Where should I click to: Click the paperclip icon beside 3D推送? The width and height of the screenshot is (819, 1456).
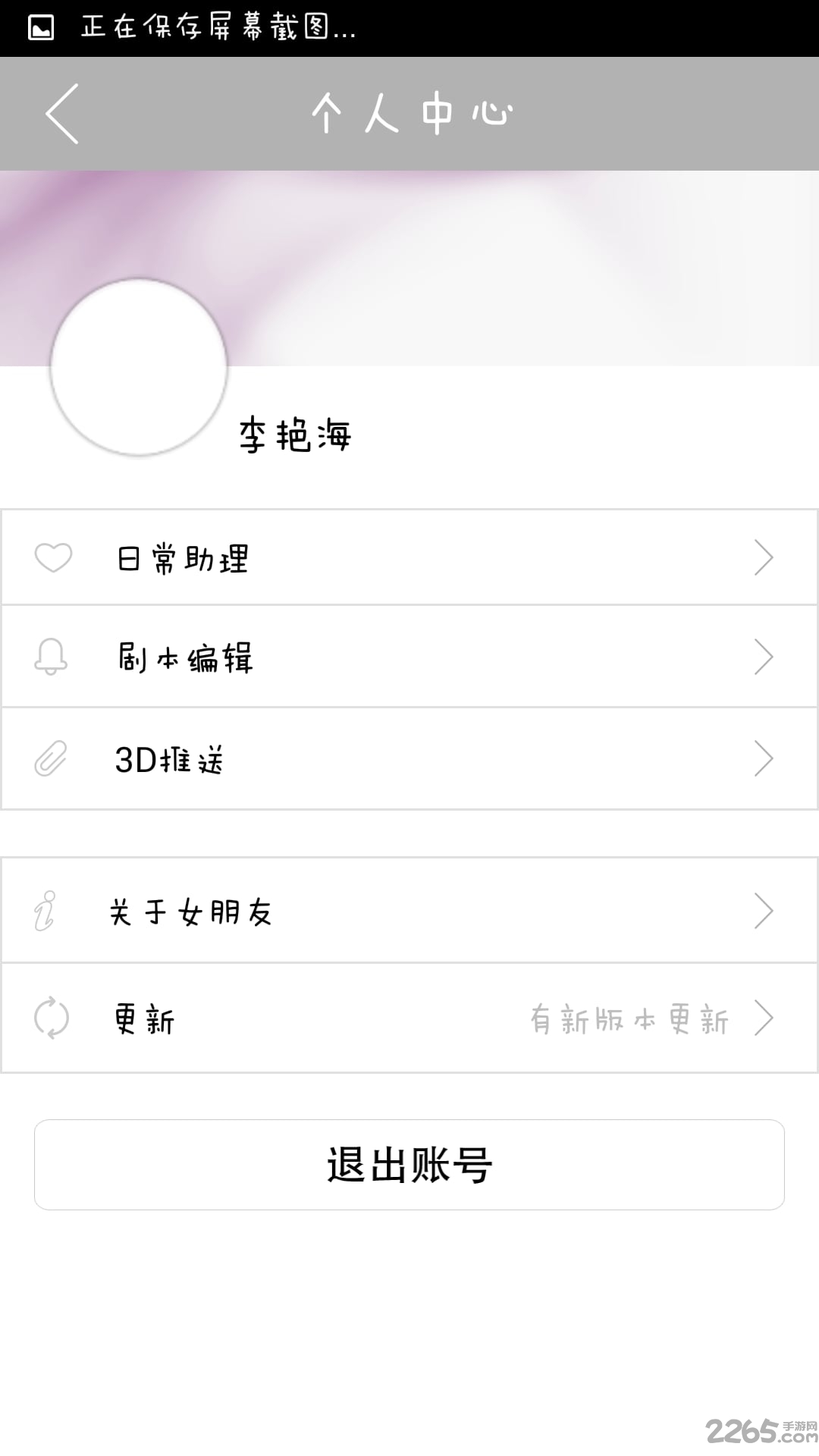[52, 758]
